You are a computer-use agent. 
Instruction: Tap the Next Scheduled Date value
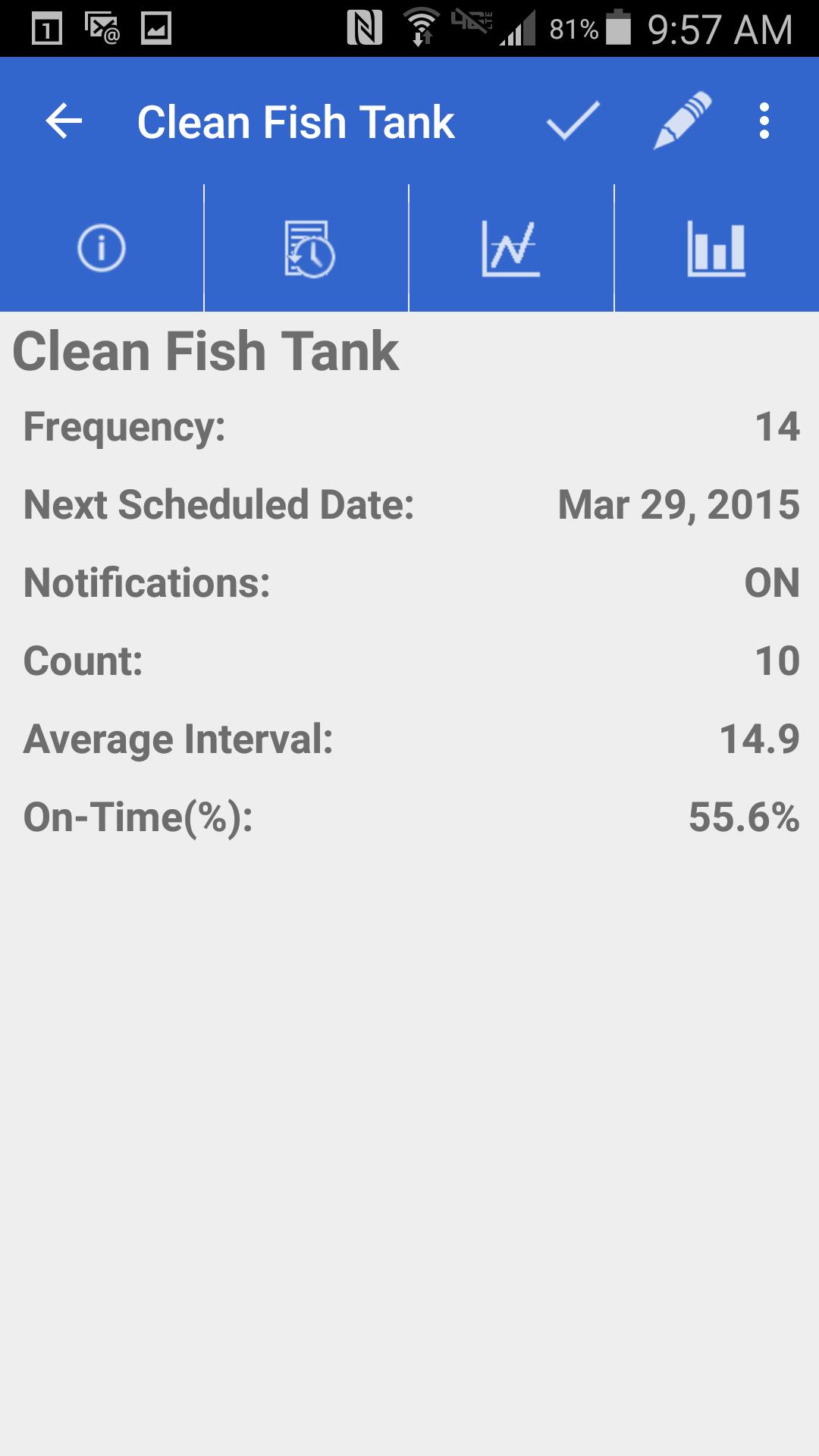point(677,505)
